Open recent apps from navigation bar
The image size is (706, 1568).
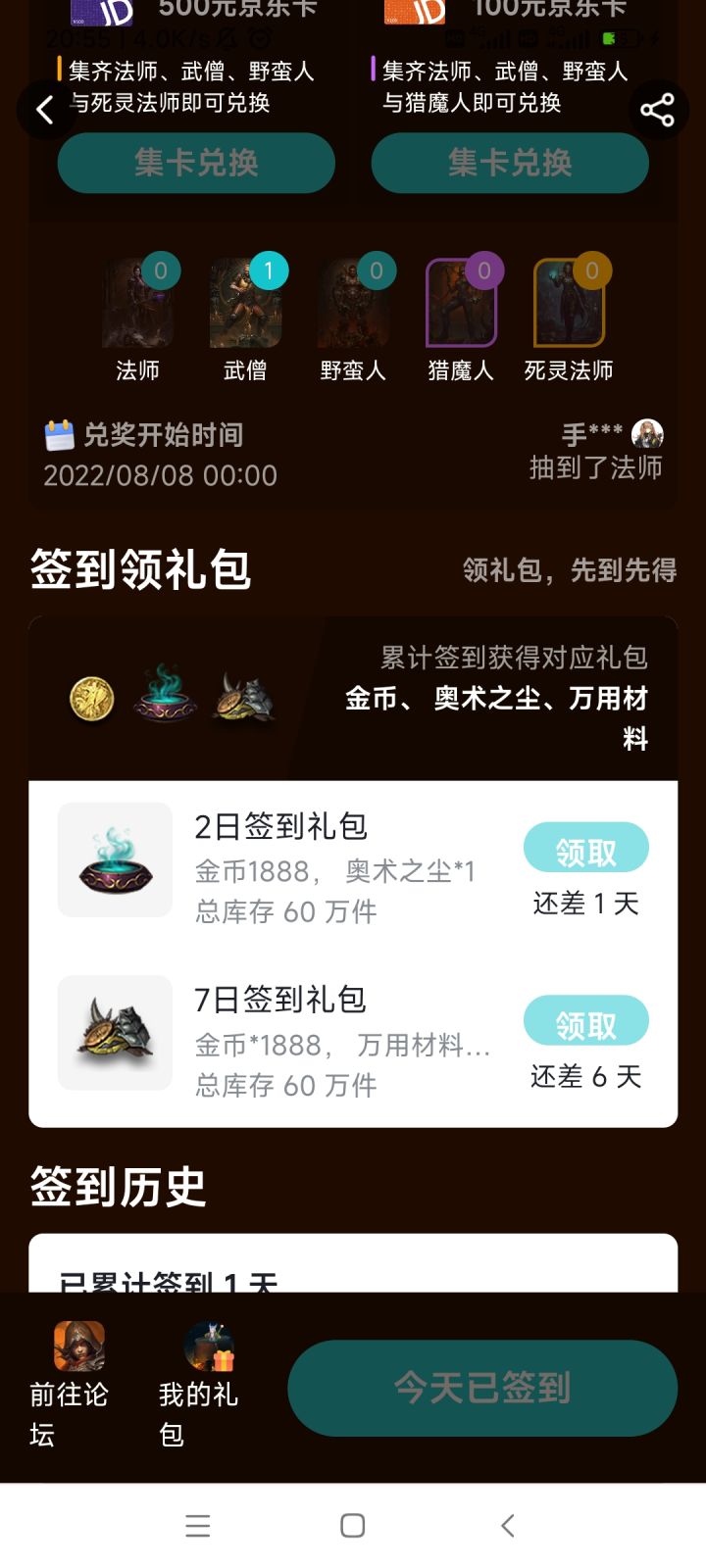[198, 1526]
